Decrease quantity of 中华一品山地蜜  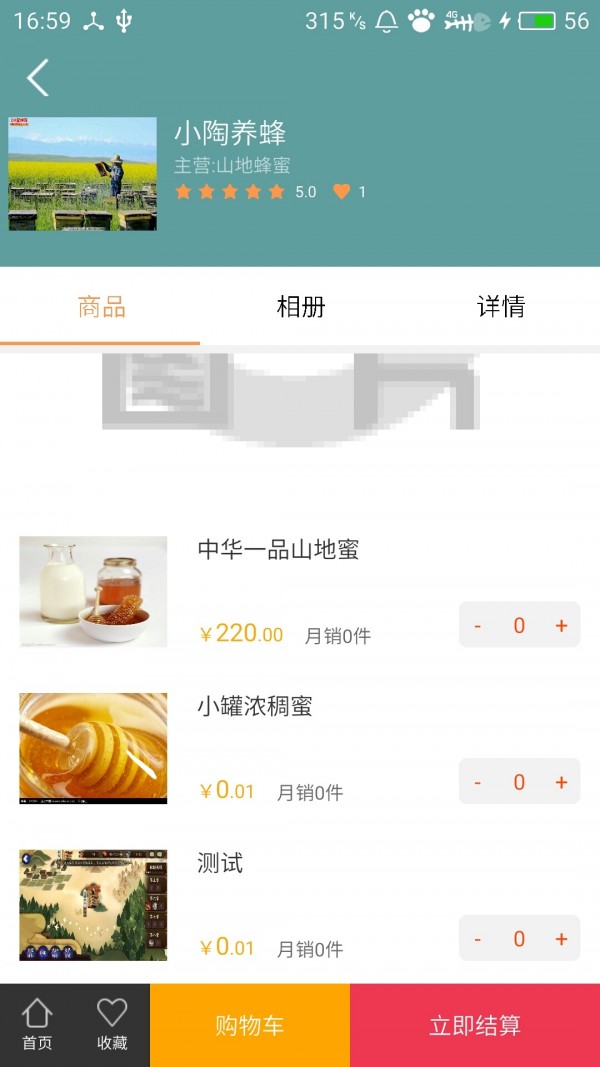point(477,626)
